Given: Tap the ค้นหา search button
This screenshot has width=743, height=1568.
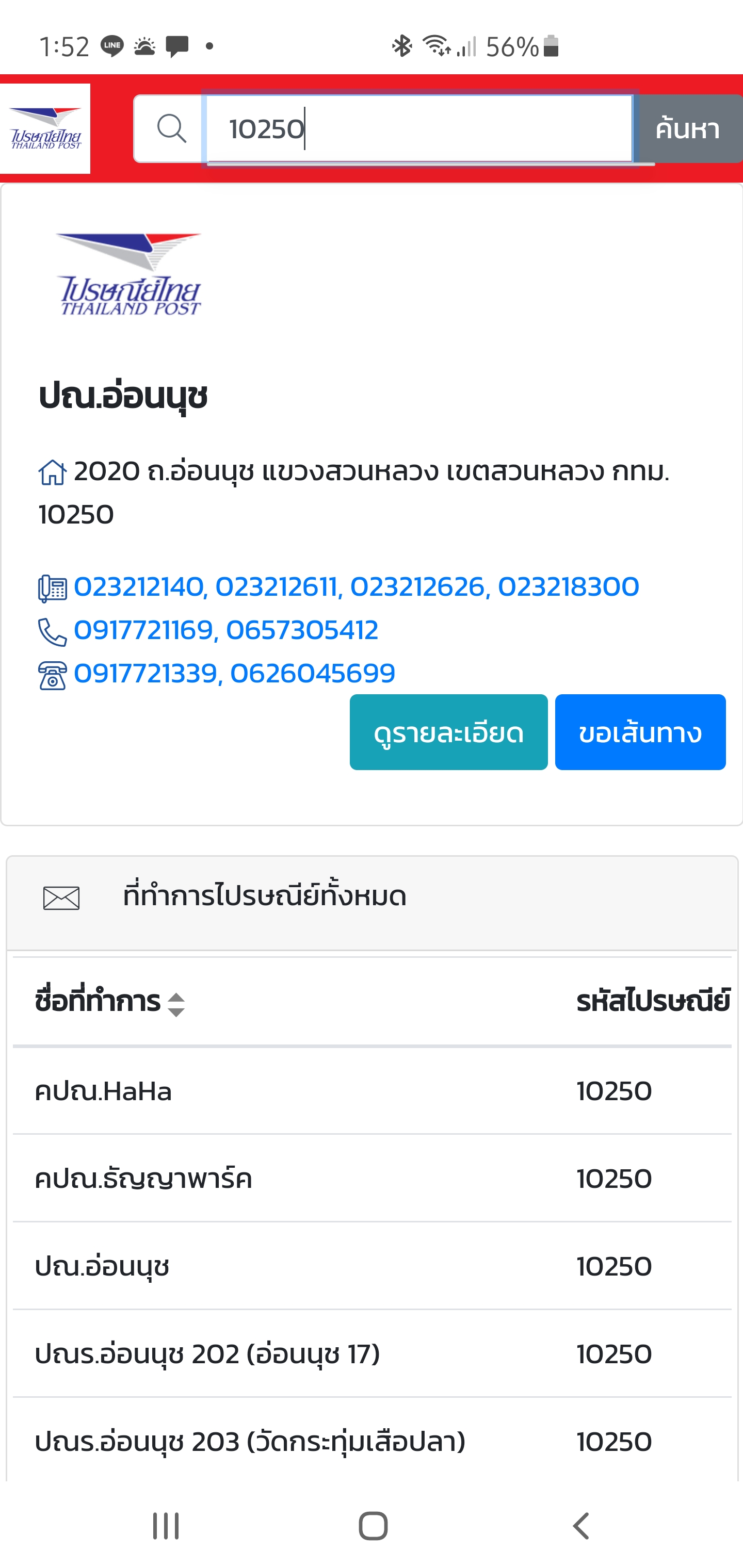Looking at the screenshot, I should 688,128.
